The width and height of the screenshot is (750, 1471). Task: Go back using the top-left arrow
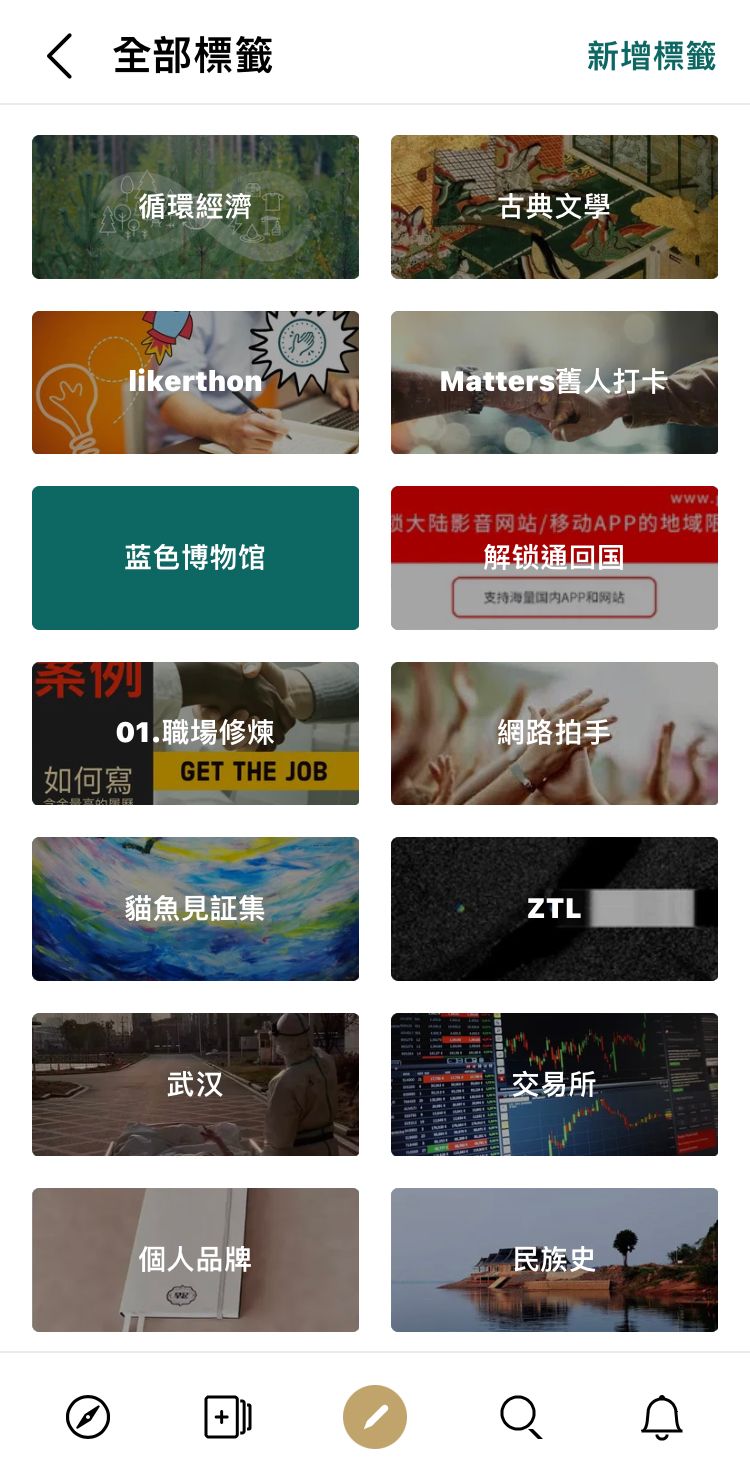pyautogui.click(x=60, y=56)
